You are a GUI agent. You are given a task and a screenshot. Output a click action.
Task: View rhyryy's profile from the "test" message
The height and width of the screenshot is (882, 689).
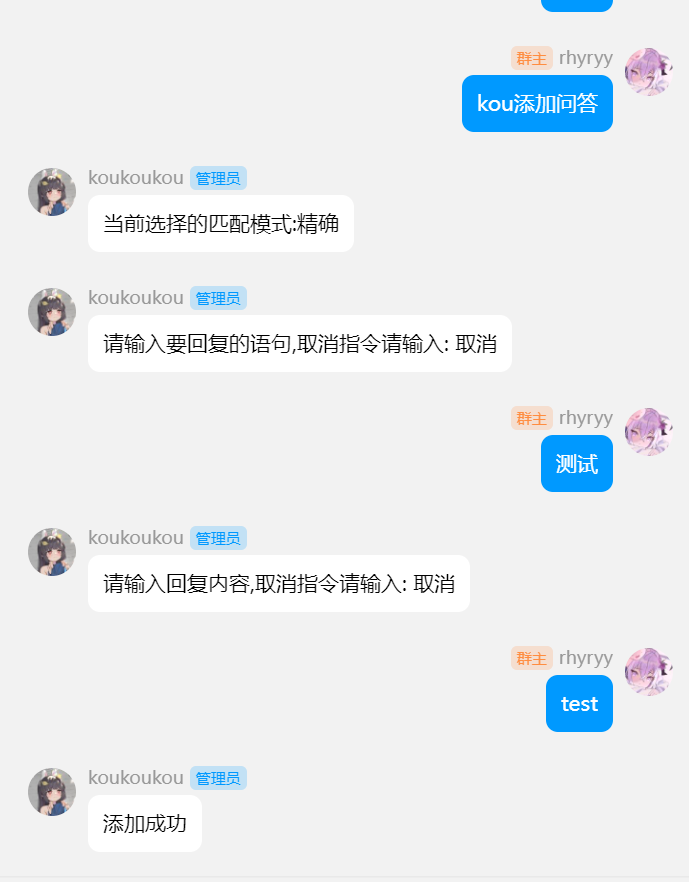[x=648, y=672]
